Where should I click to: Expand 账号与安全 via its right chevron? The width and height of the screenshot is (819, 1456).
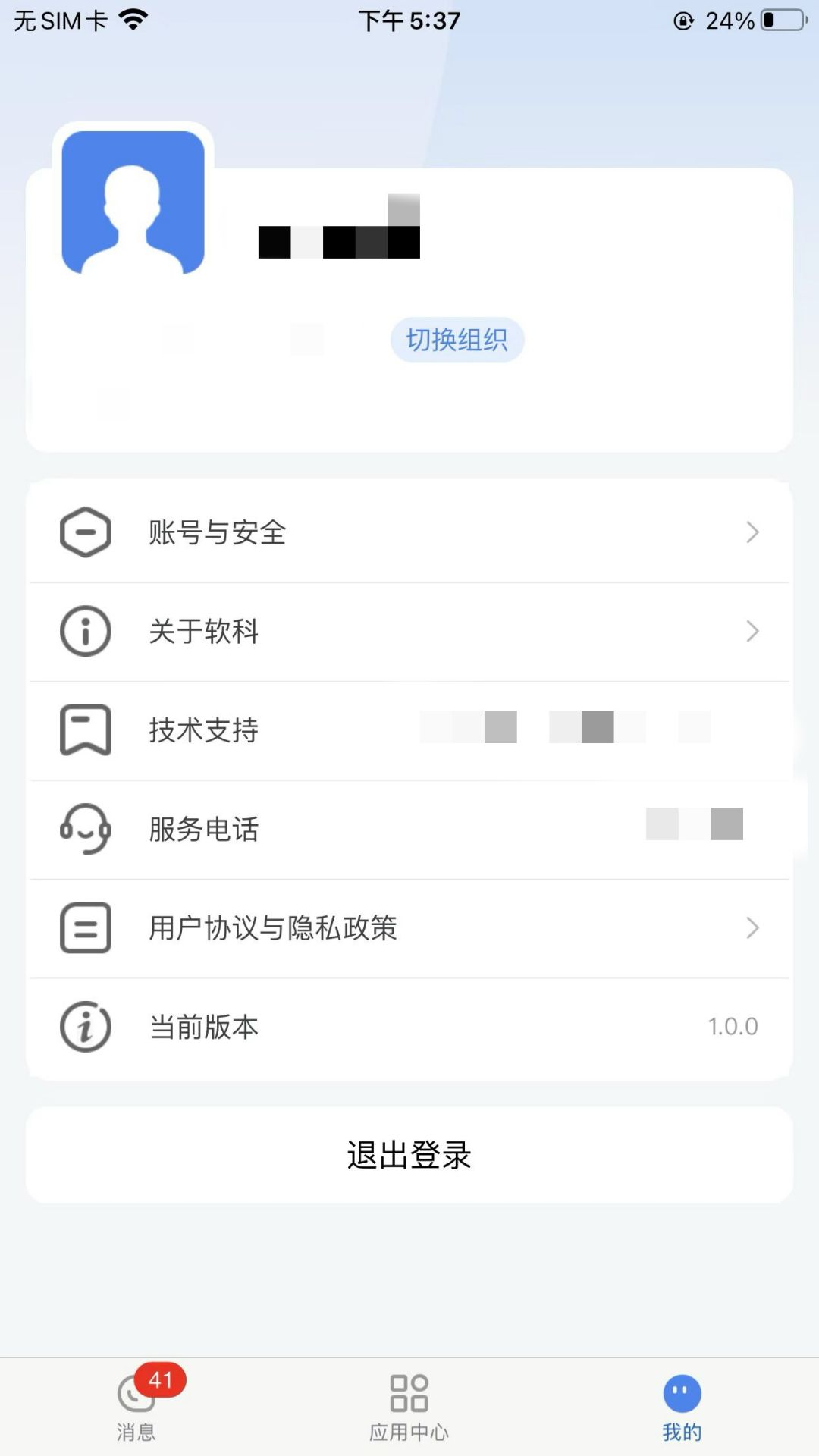pos(753,532)
